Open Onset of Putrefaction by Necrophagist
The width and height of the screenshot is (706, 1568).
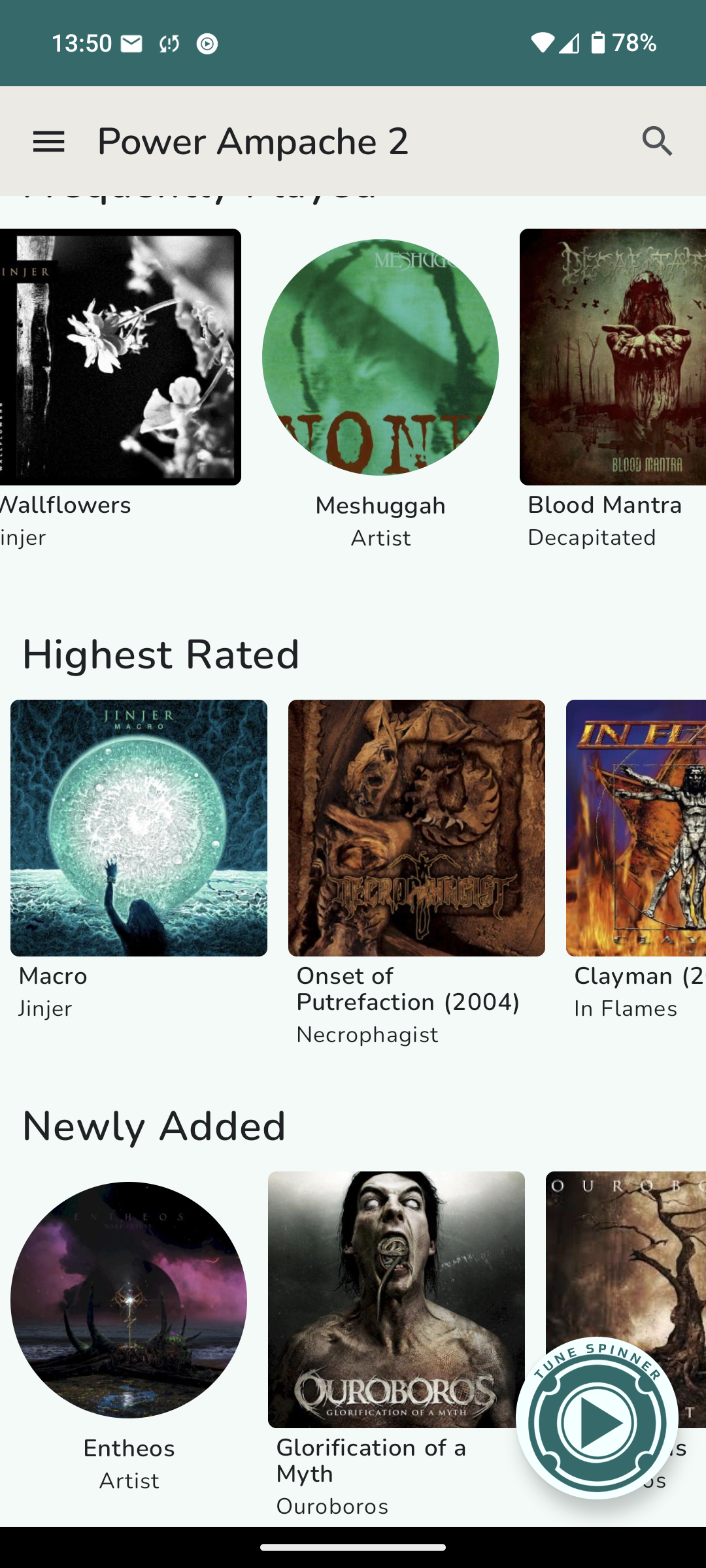pyautogui.click(x=416, y=828)
